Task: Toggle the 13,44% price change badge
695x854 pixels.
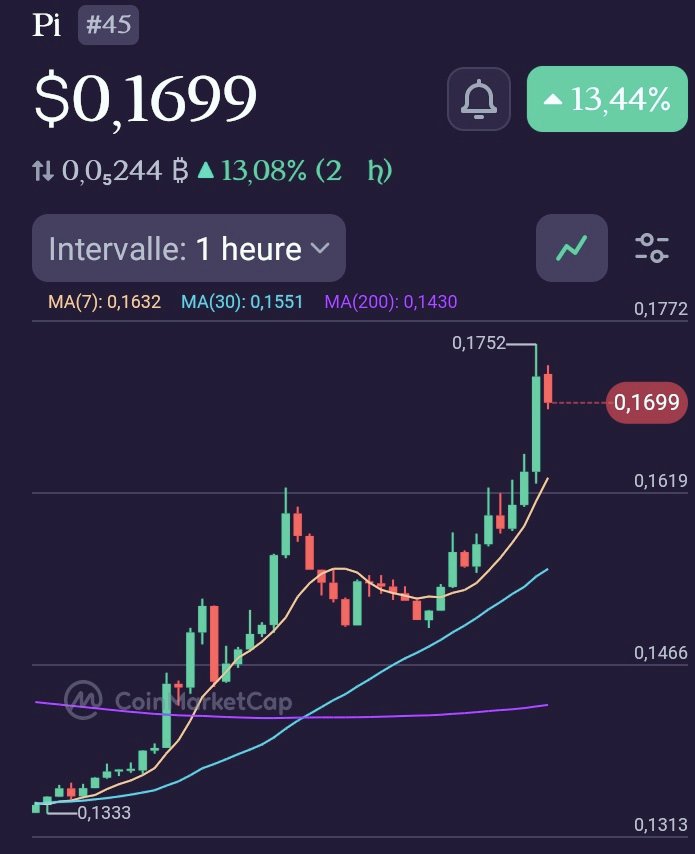Action: (x=606, y=98)
